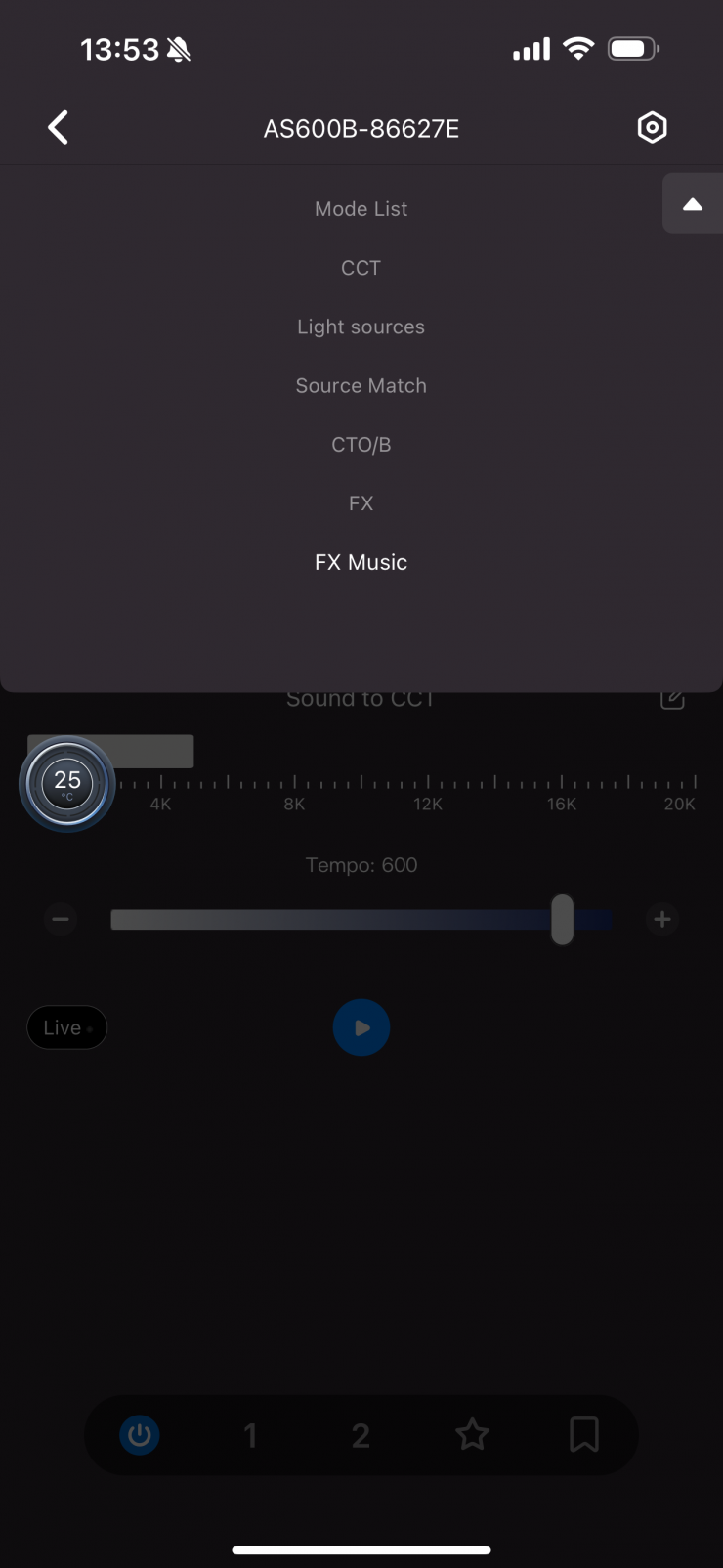Open favorites with the star icon
This screenshot has height=1568, width=723.
[472, 1435]
